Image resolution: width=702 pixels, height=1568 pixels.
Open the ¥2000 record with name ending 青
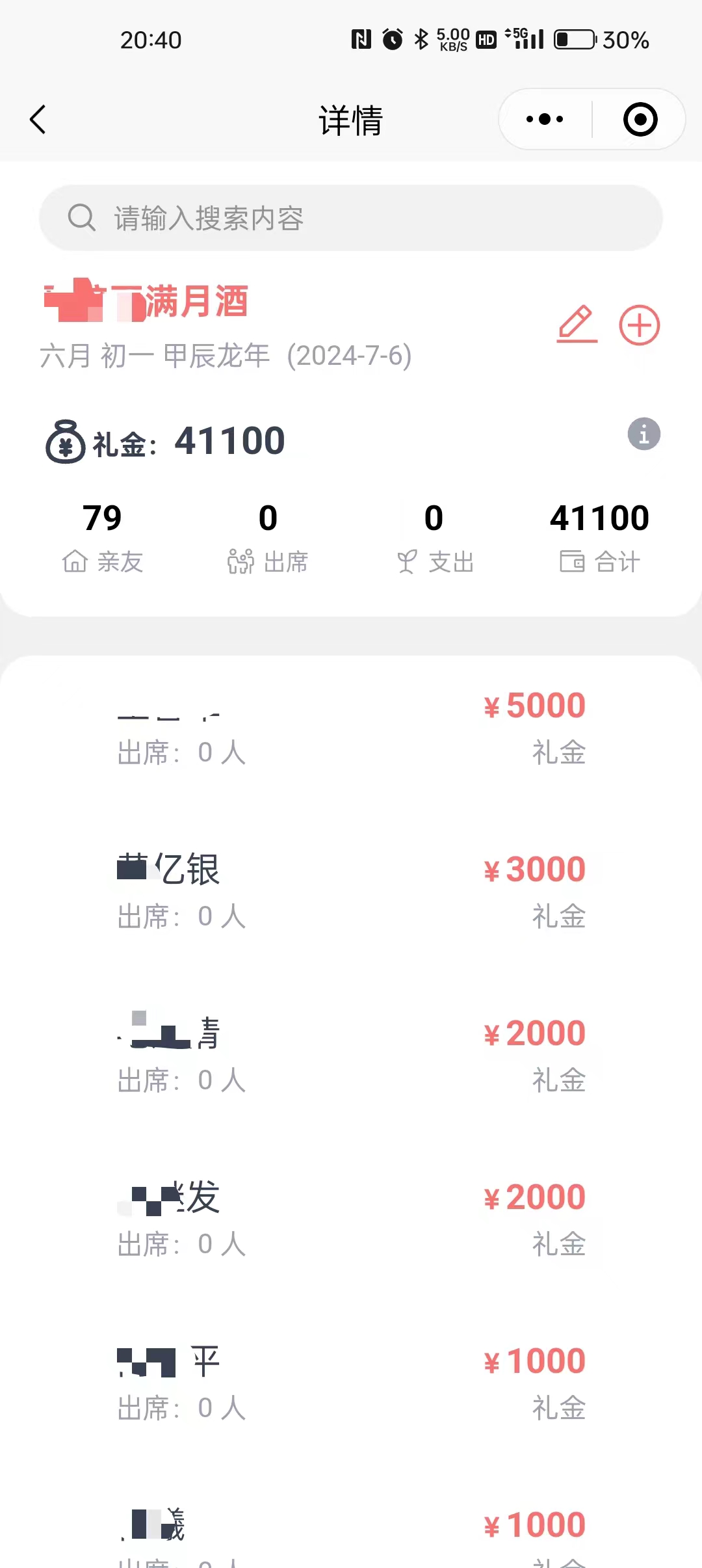click(351, 1056)
